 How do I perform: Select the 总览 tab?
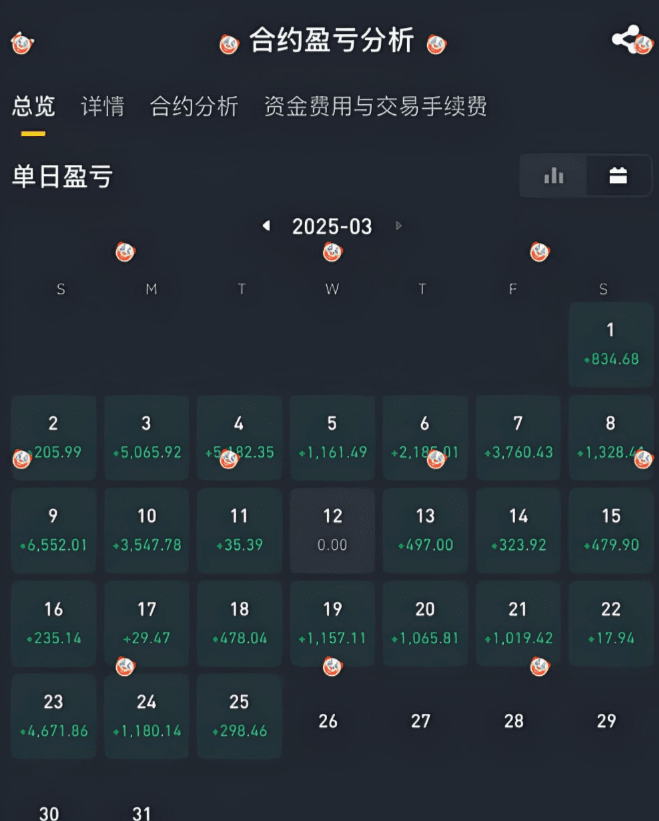point(33,107)
